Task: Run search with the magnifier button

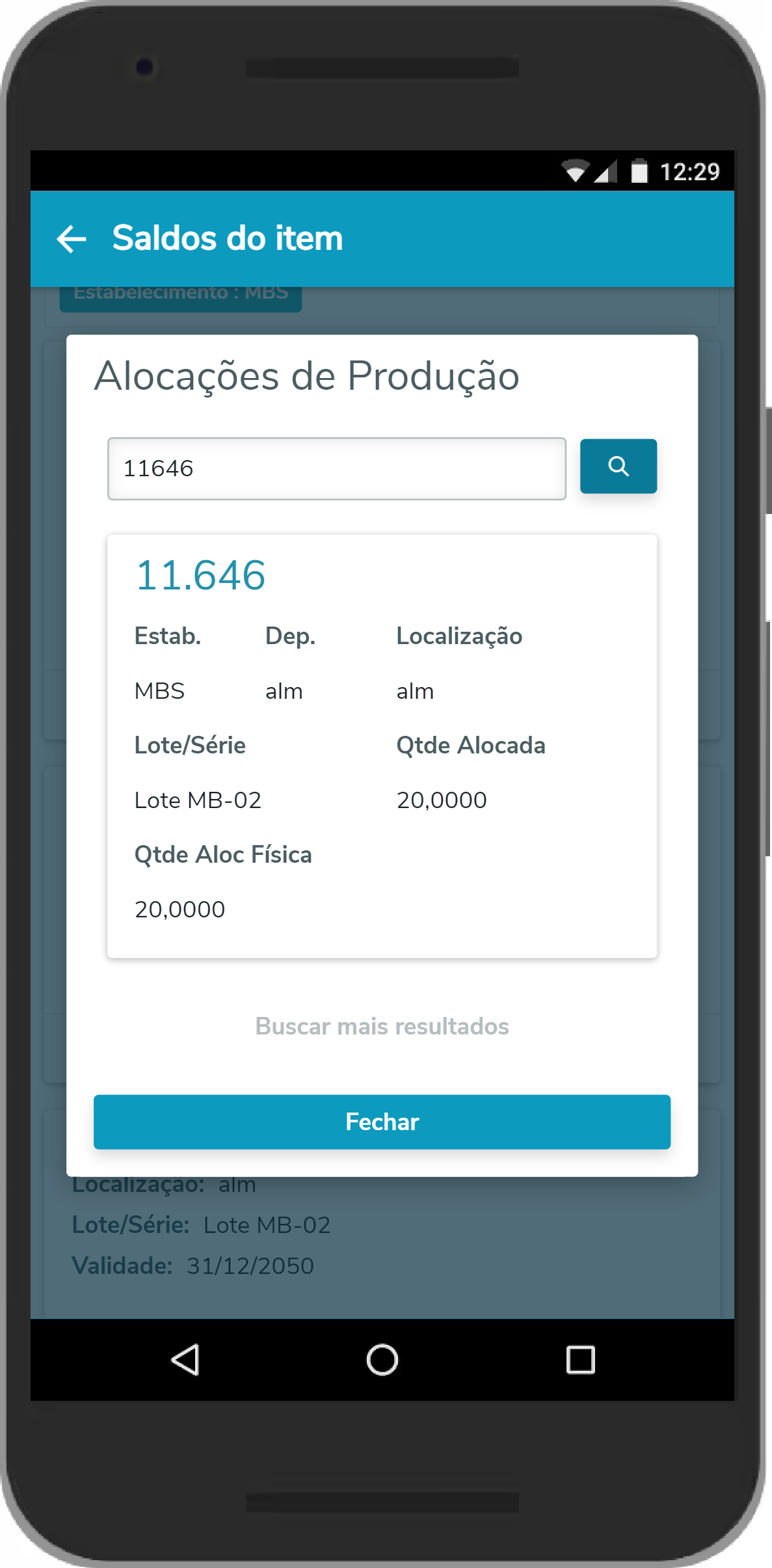Action: (618, 466)
